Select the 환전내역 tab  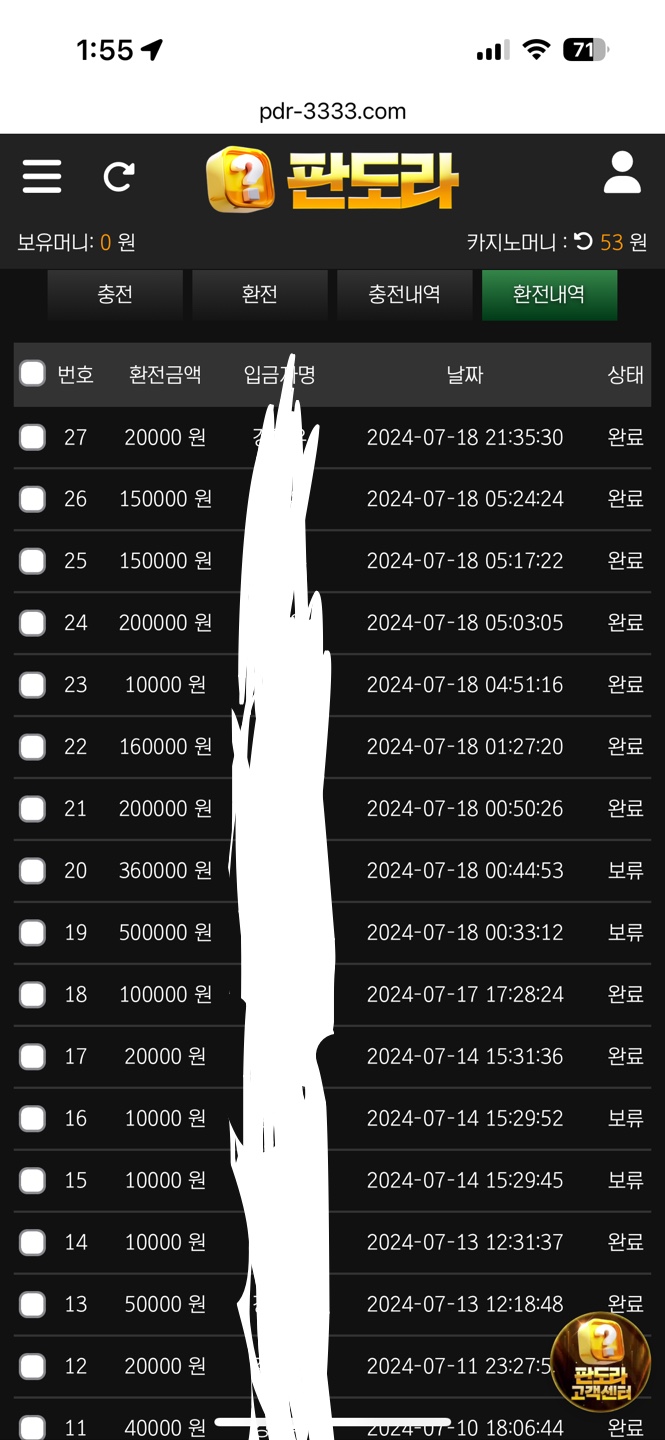(549, 295)
